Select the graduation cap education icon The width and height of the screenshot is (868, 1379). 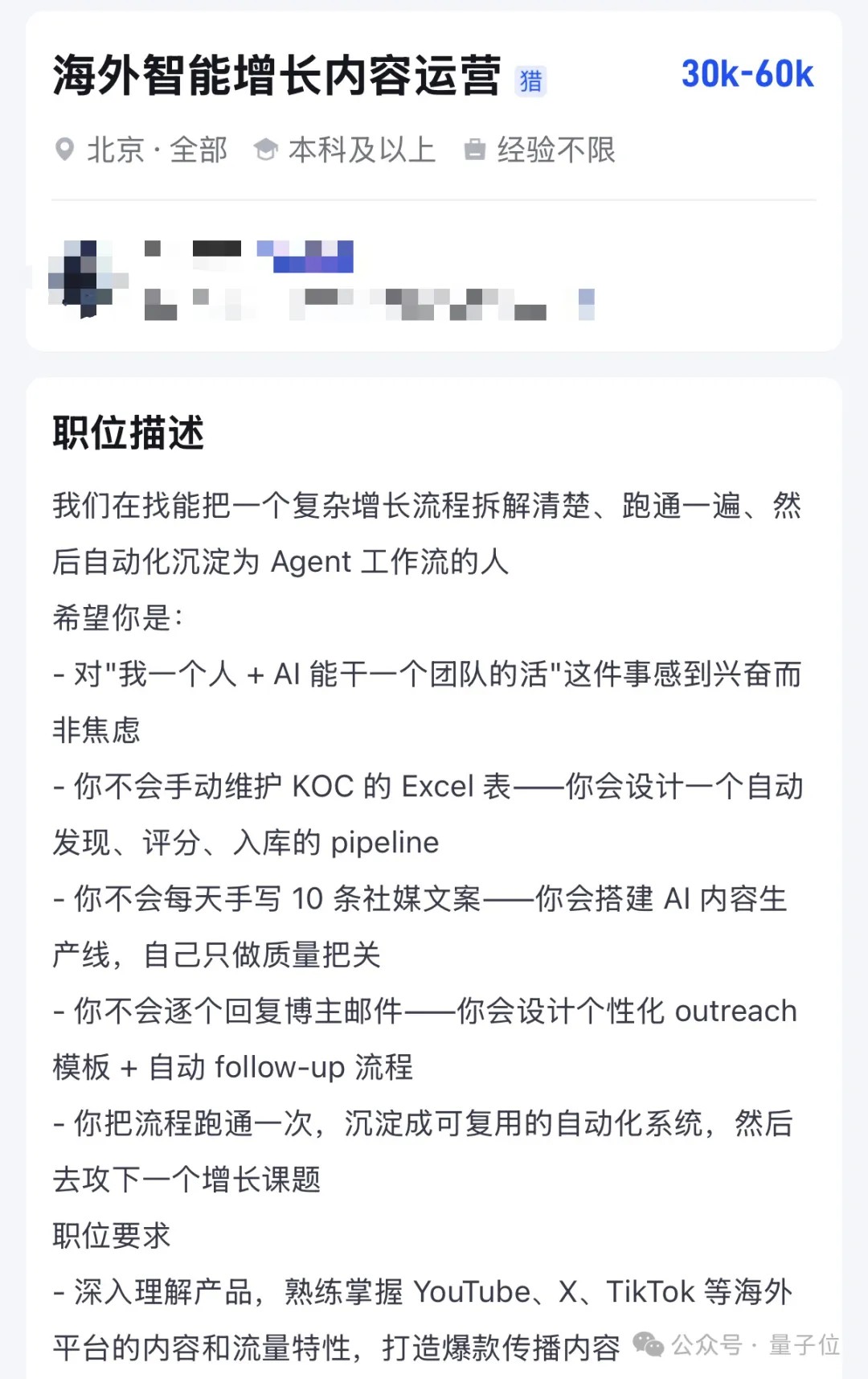coord(265,149)
